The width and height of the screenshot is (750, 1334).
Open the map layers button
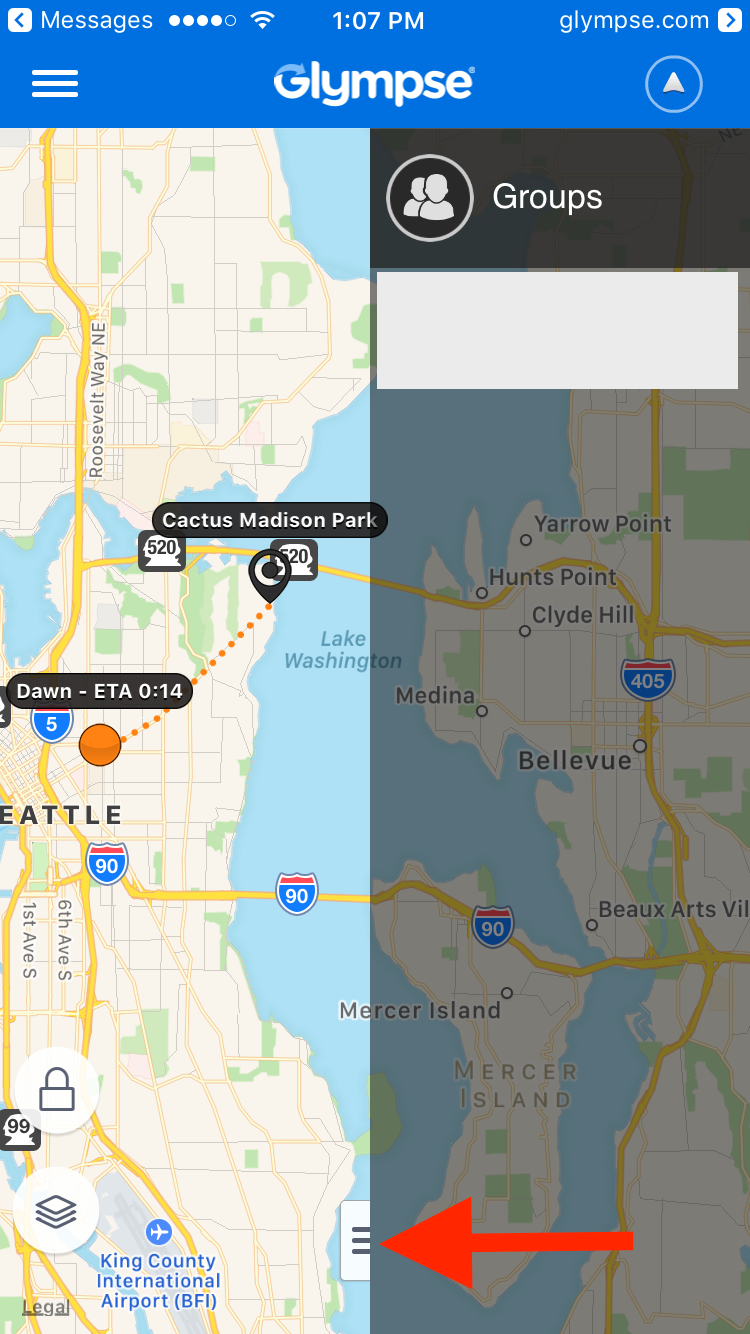coord(57,1210)
